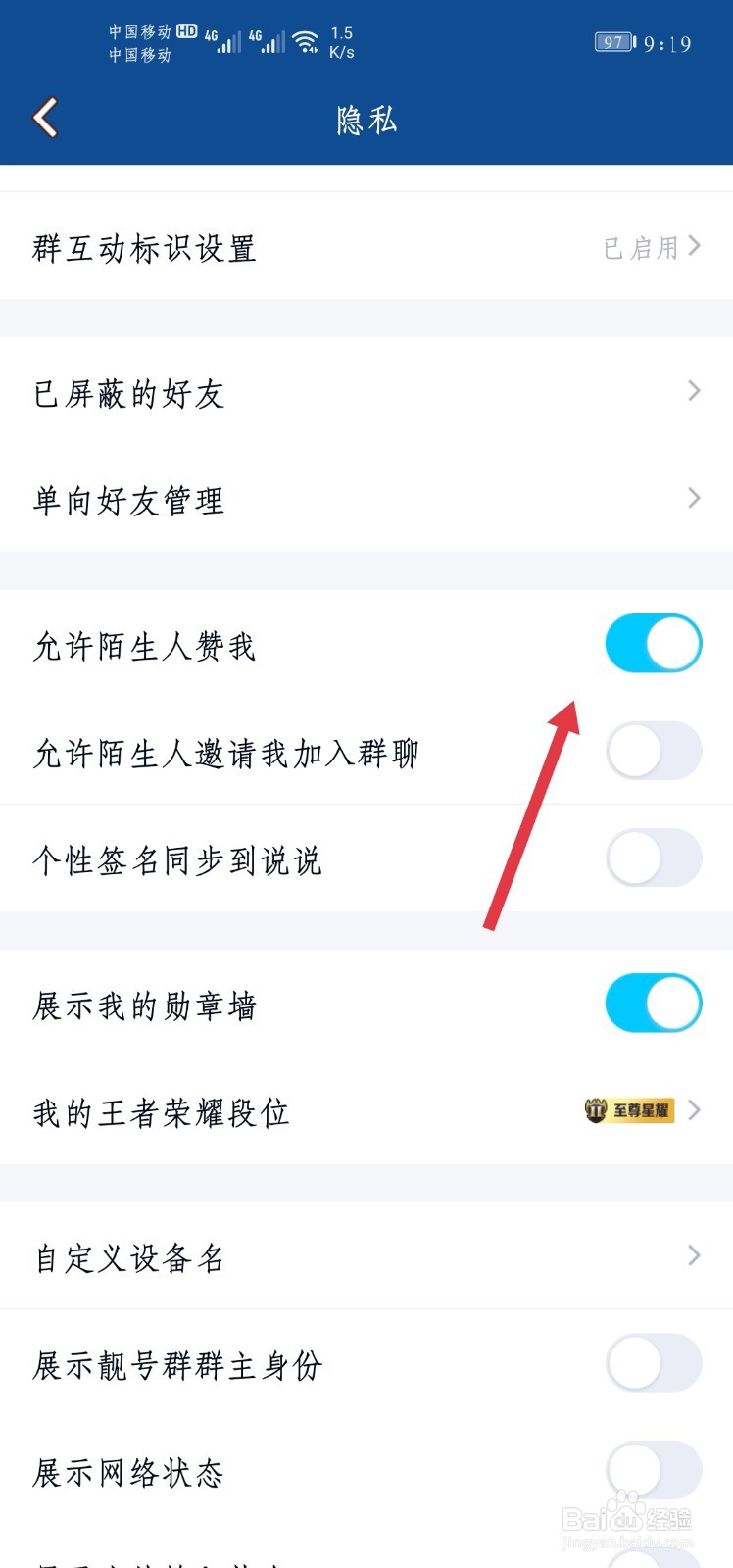Turn off 展示我的勋章墙 switch

[x=653, y=1003]
